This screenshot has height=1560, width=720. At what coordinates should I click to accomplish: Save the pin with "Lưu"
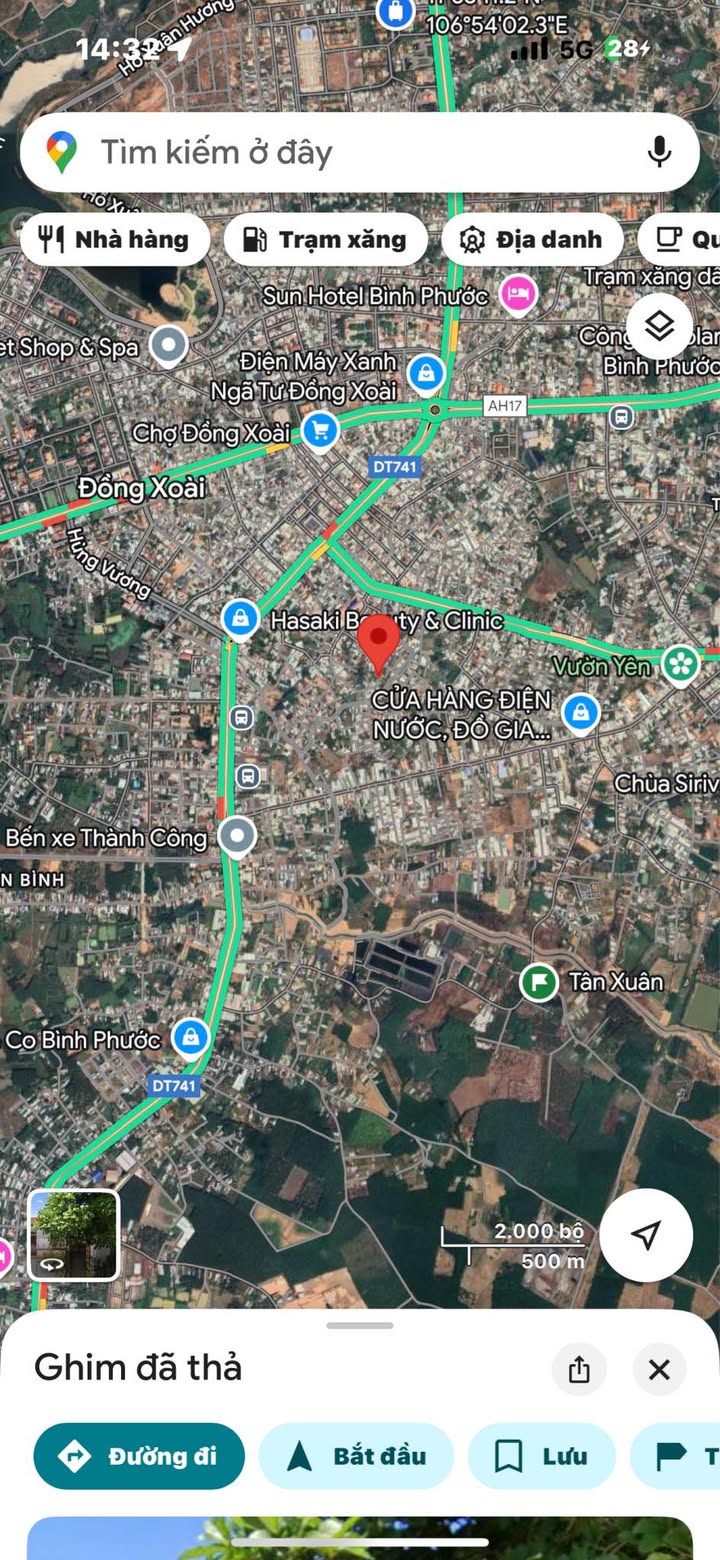coord(541,1456)
